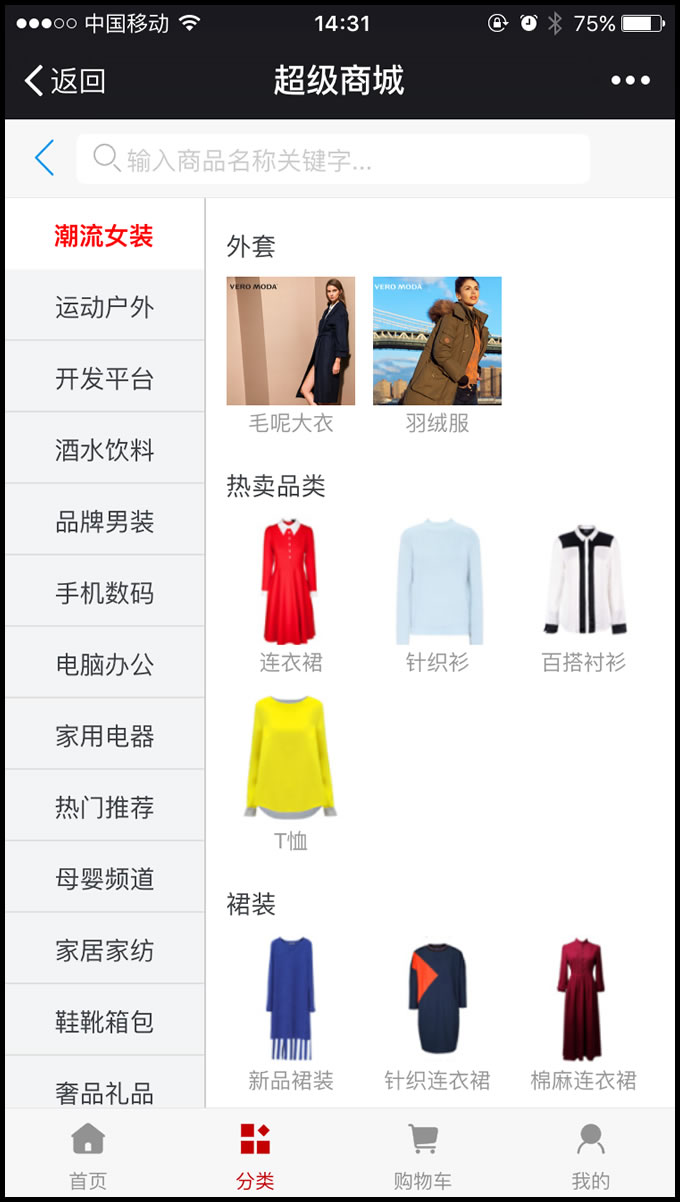Image resolution: width=680 pixels, height=1202 pixels.
Task: Open the 家用电器 category
Action: tap(105, 736)
